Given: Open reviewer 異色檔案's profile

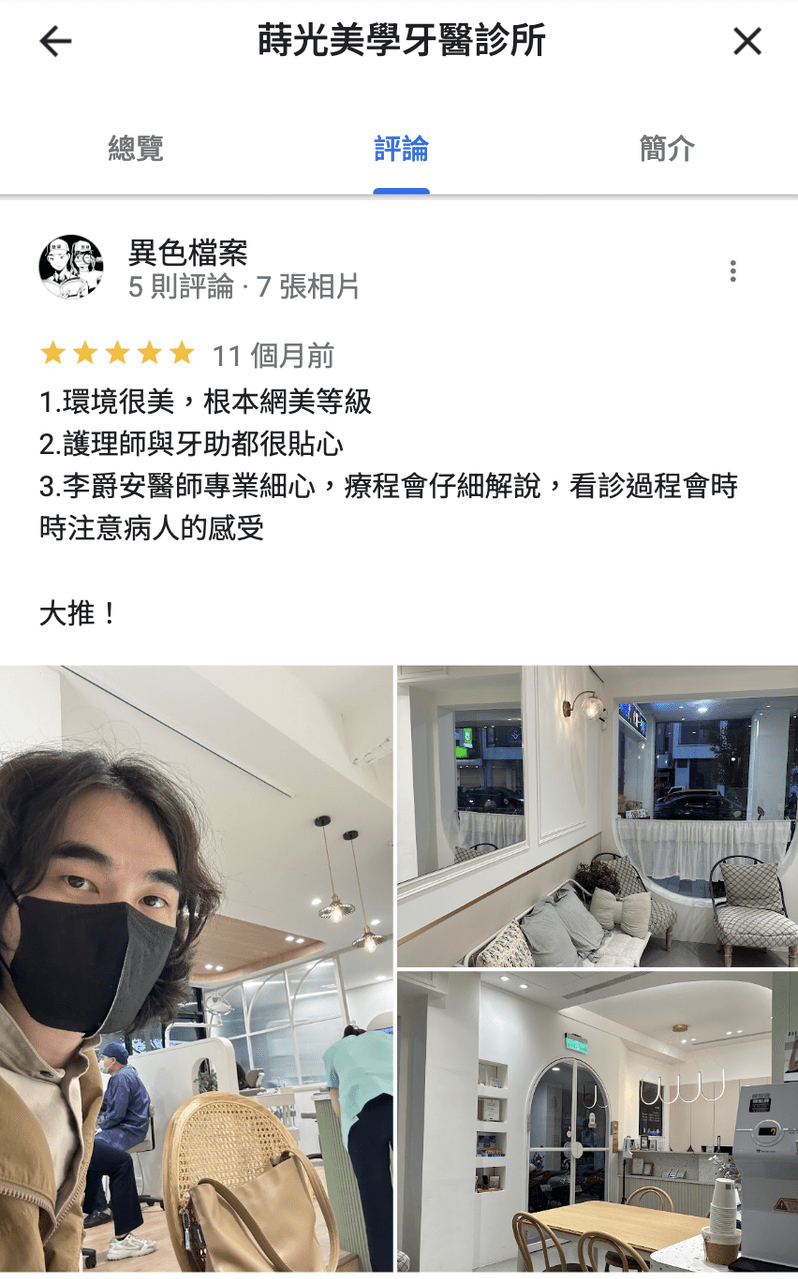Looking at the screenshot, I should tap(188, 253).
